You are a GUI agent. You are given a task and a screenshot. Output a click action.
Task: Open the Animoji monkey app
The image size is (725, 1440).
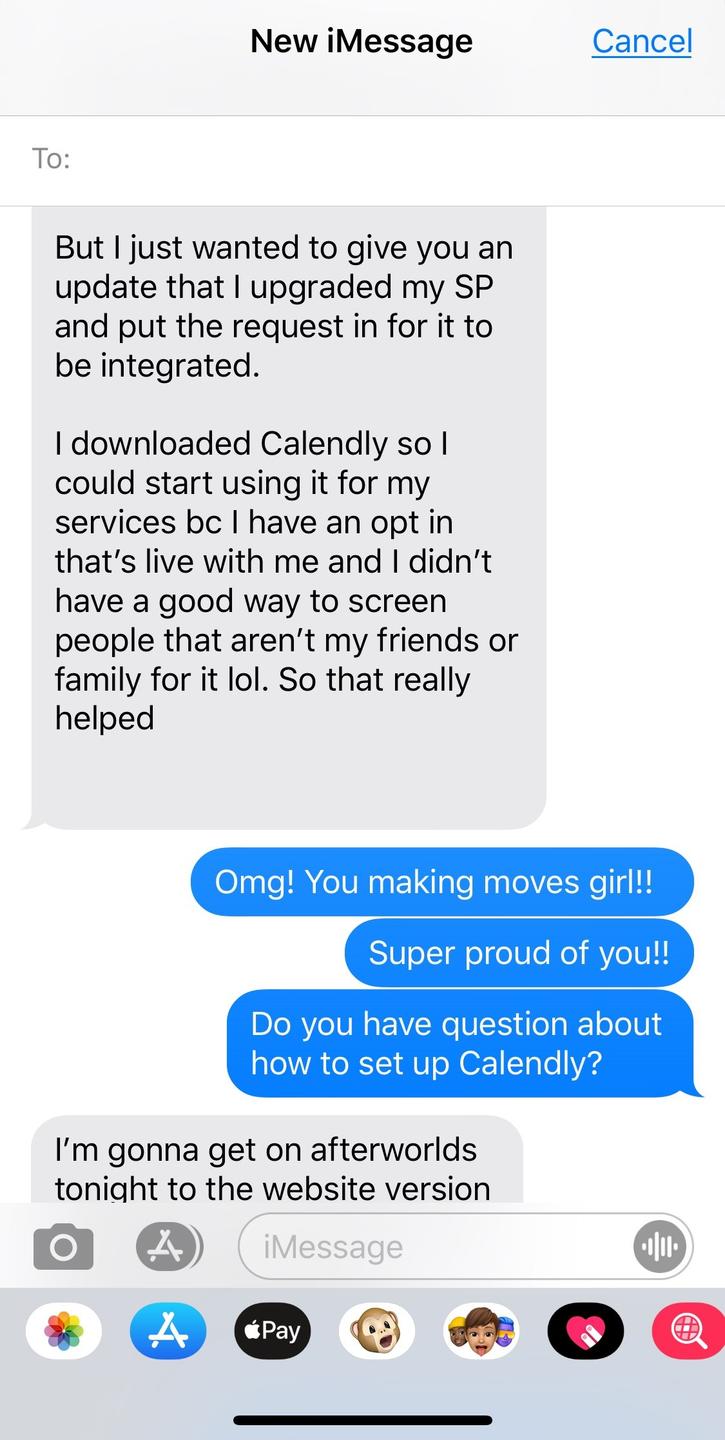[x=376, y=1331]
